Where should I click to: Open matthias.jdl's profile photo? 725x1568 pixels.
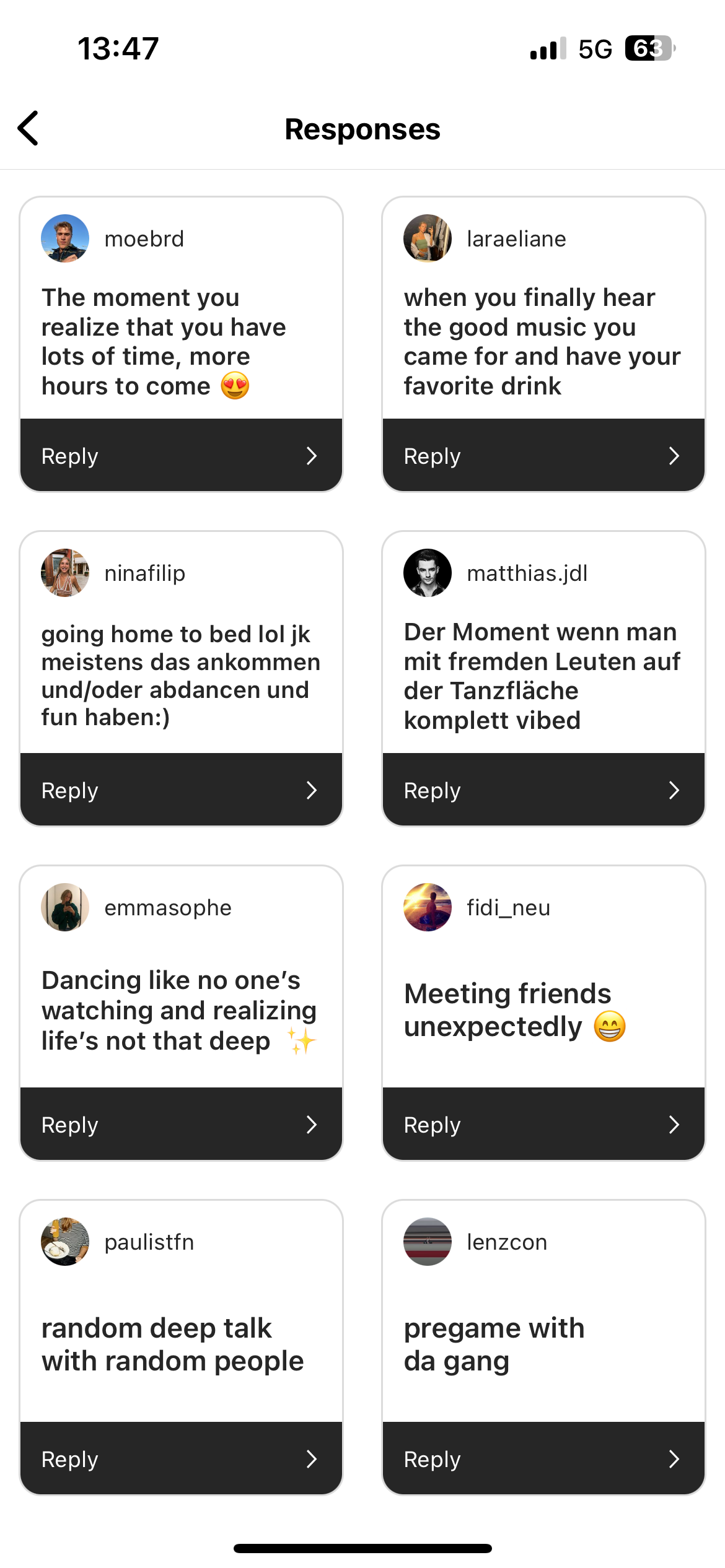[x=428, y=573]
